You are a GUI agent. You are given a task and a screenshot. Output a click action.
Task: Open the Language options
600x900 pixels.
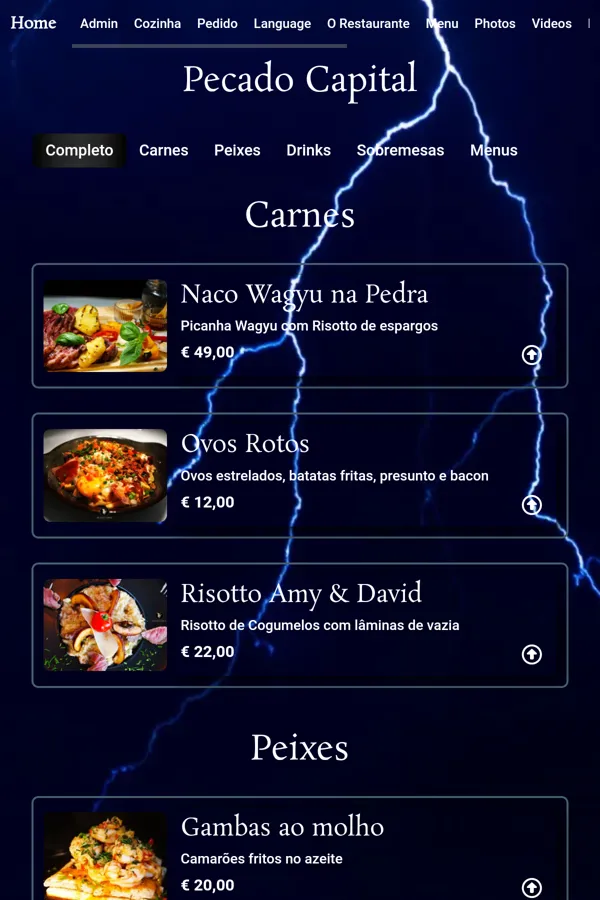tap(282, 24)
